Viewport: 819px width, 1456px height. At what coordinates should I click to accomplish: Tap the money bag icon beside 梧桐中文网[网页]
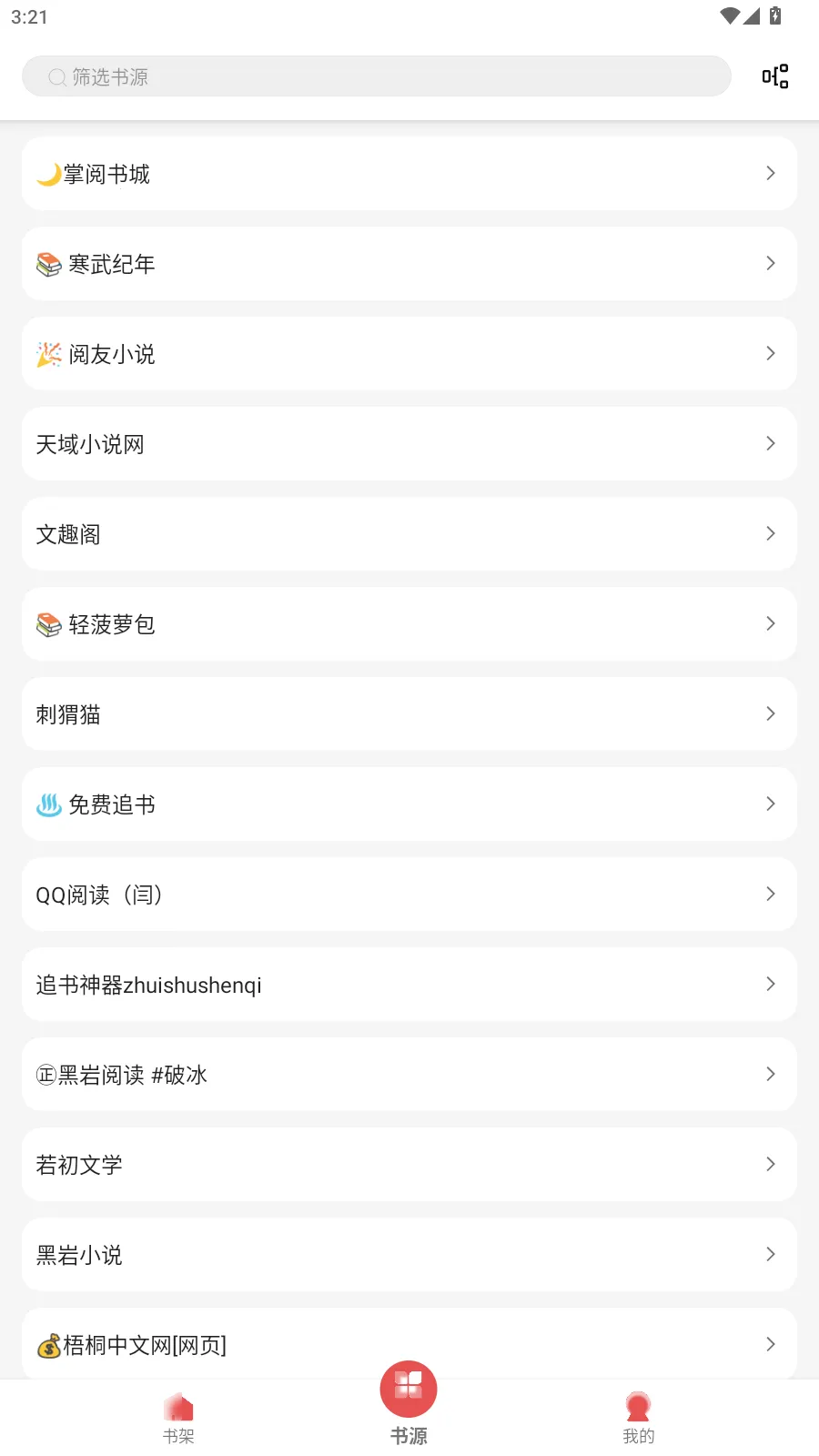(x=47, y=1344)
